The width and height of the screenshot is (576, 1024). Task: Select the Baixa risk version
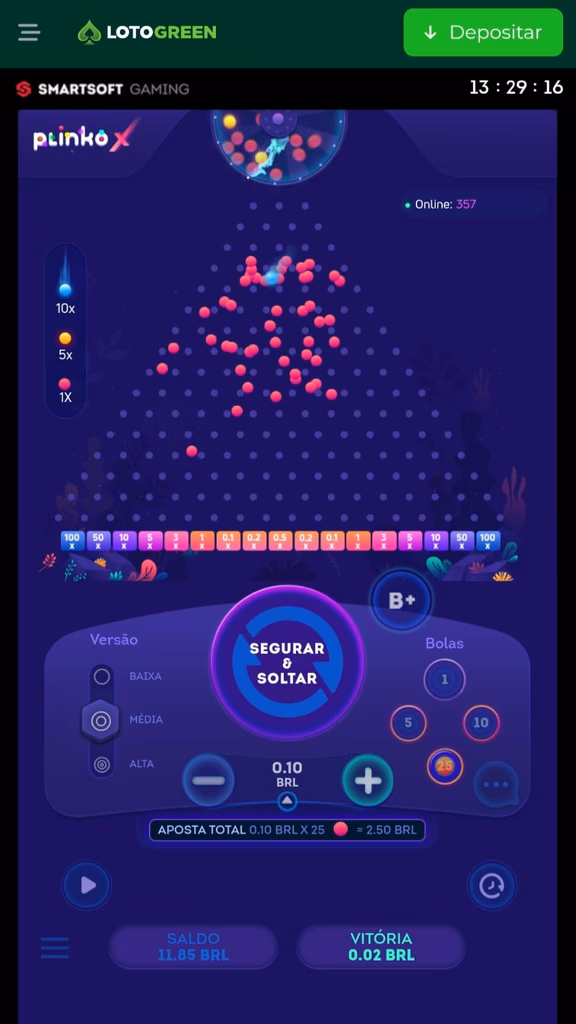click(x=102, y=676)
